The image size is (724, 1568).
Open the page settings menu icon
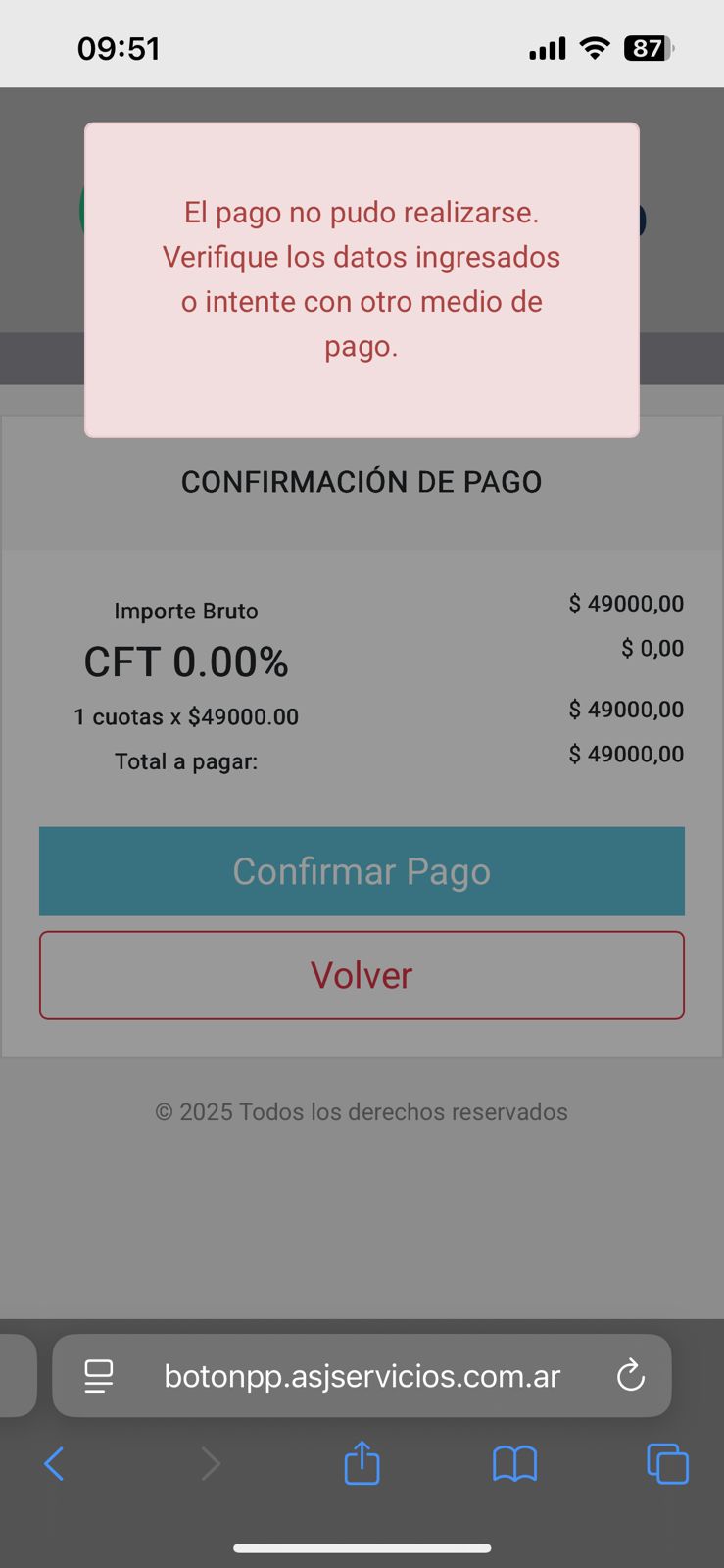99,1376
